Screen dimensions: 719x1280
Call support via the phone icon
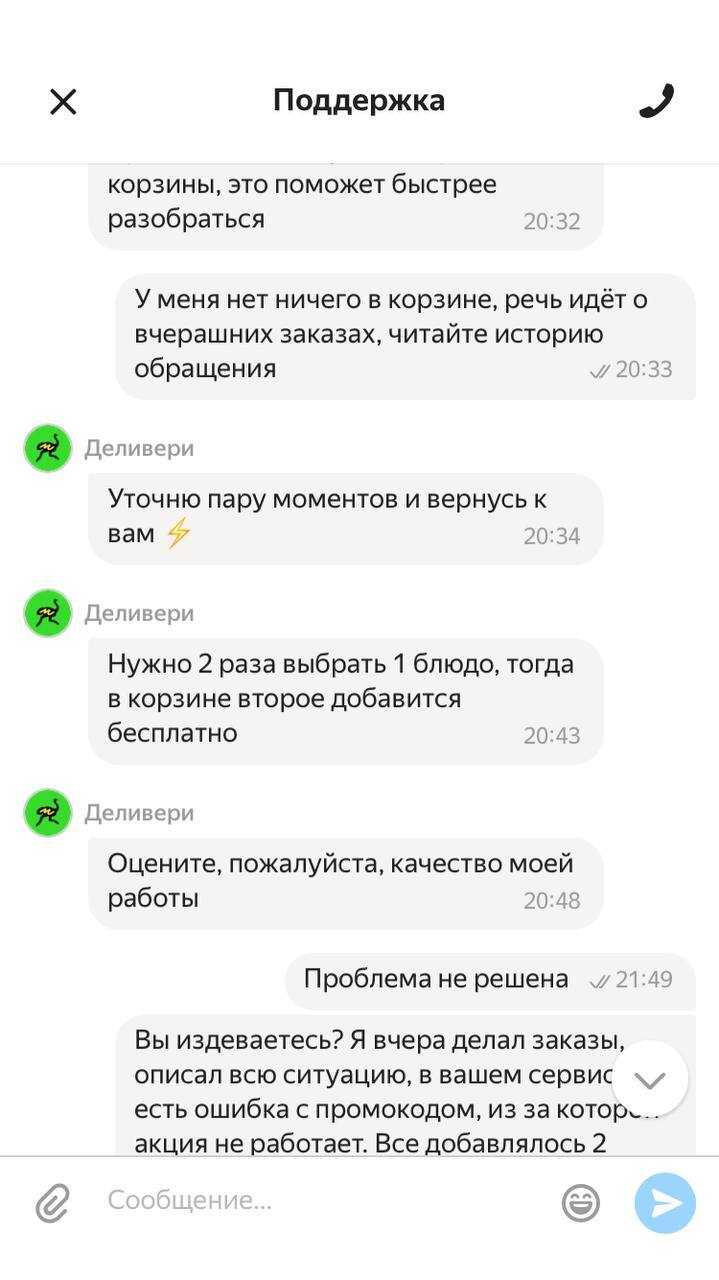point(657,101)
